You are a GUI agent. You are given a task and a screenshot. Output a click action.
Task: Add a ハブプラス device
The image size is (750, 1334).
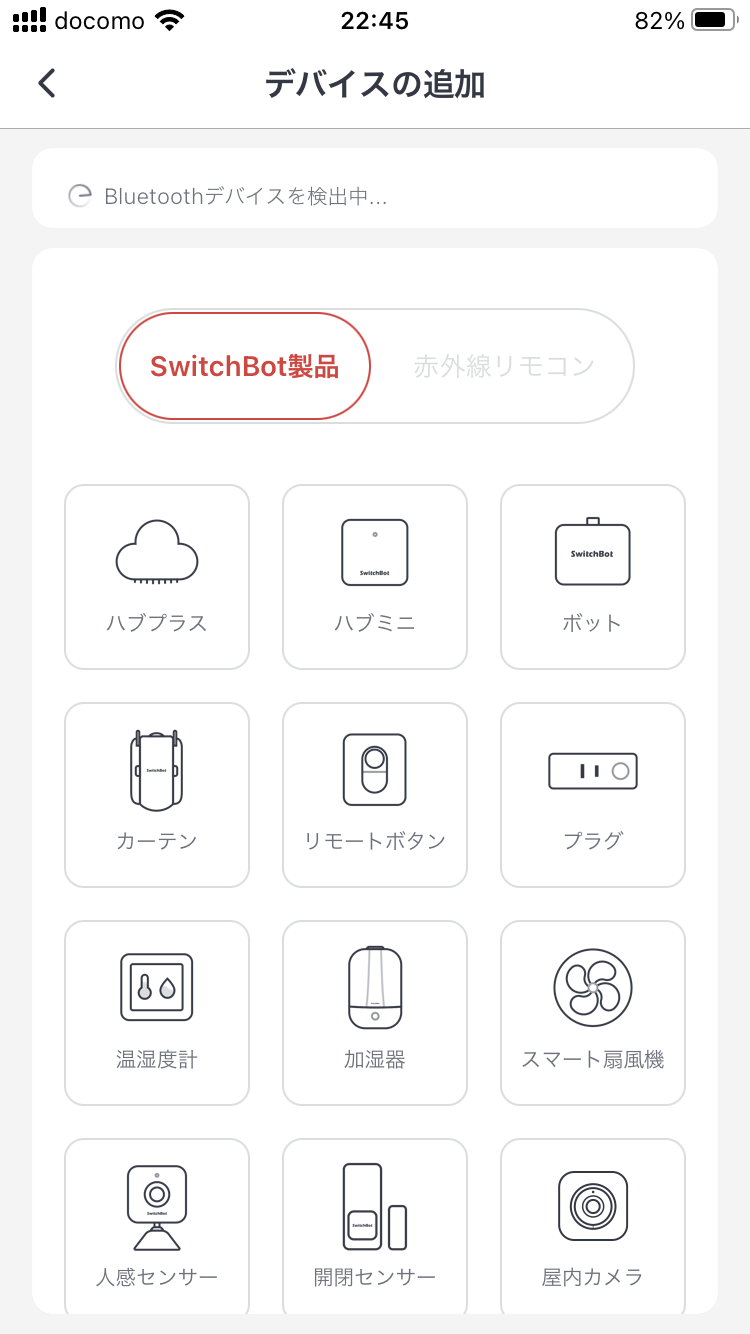point(157,577)
